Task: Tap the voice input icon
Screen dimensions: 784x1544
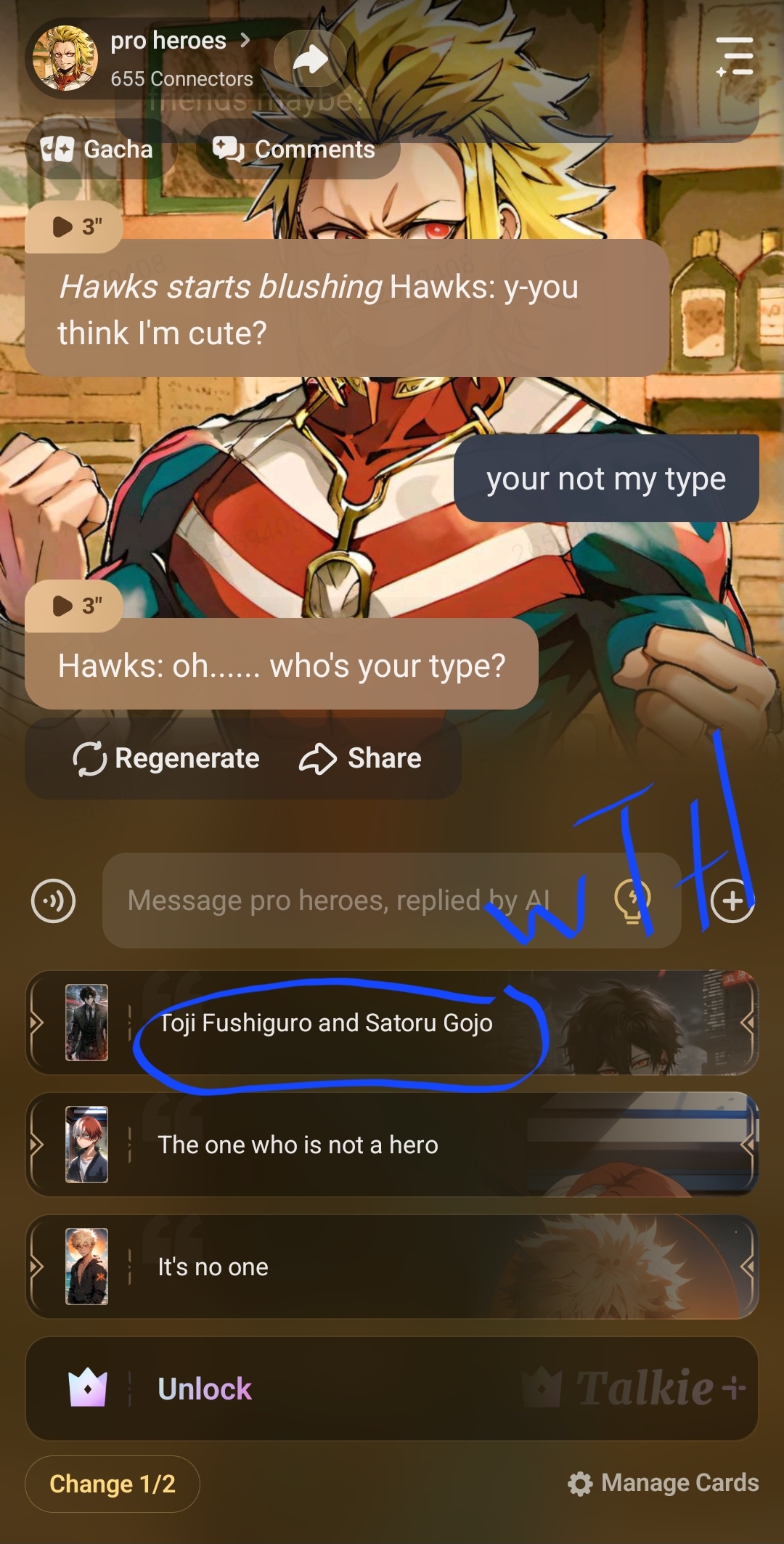Action: click(53, 901)
